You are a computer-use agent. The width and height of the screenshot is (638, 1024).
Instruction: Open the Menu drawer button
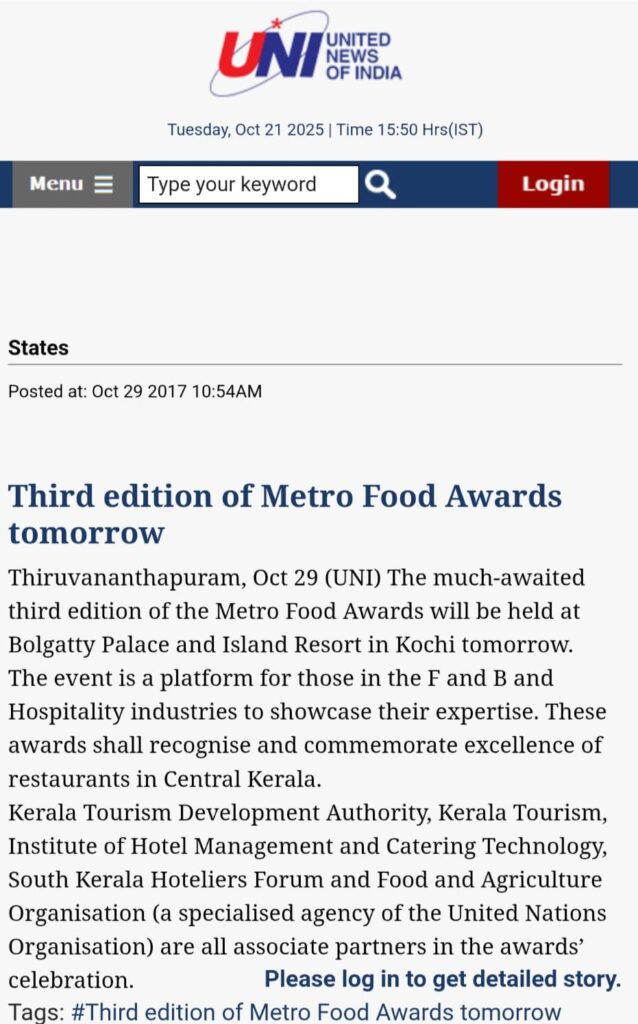(x=71, y=184)
